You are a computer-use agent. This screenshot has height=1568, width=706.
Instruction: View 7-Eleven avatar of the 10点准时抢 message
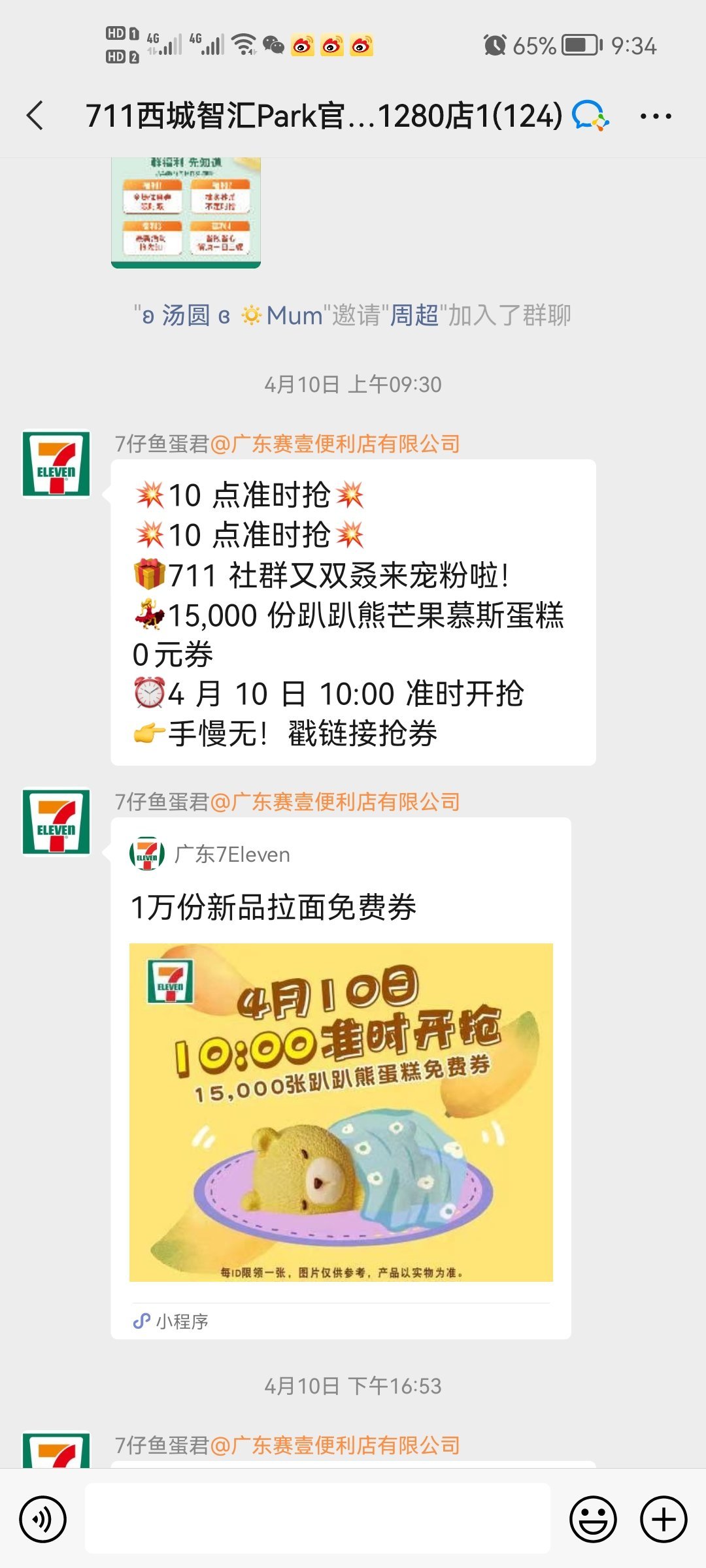(x=56, y=463)
